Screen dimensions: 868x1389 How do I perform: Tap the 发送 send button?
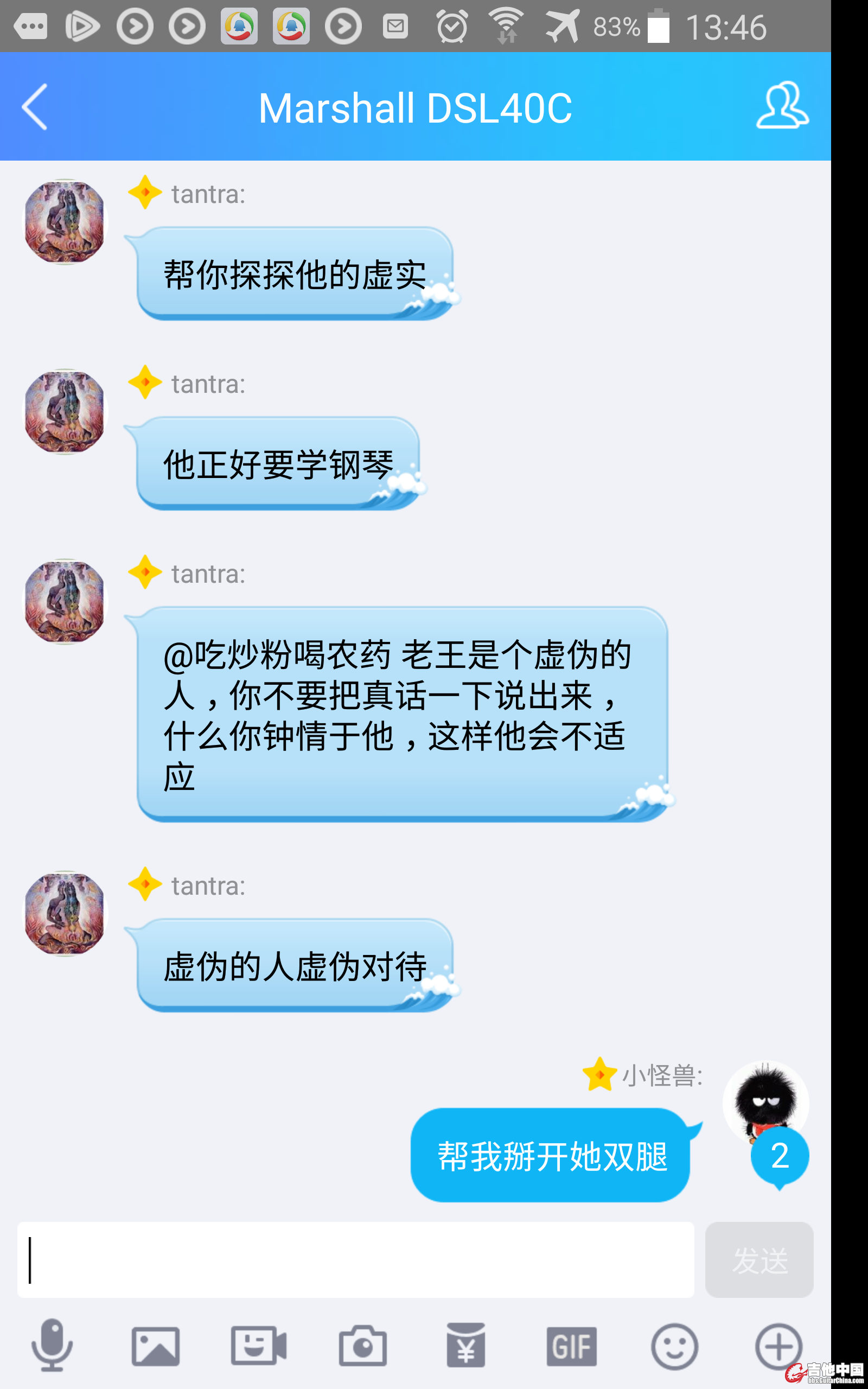point(758,1259)
